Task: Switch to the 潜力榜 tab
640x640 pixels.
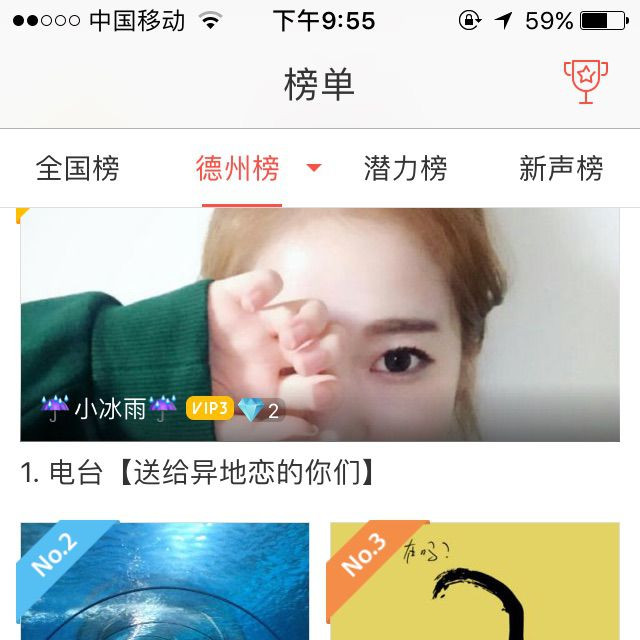Action: click(x=405, y=169)
